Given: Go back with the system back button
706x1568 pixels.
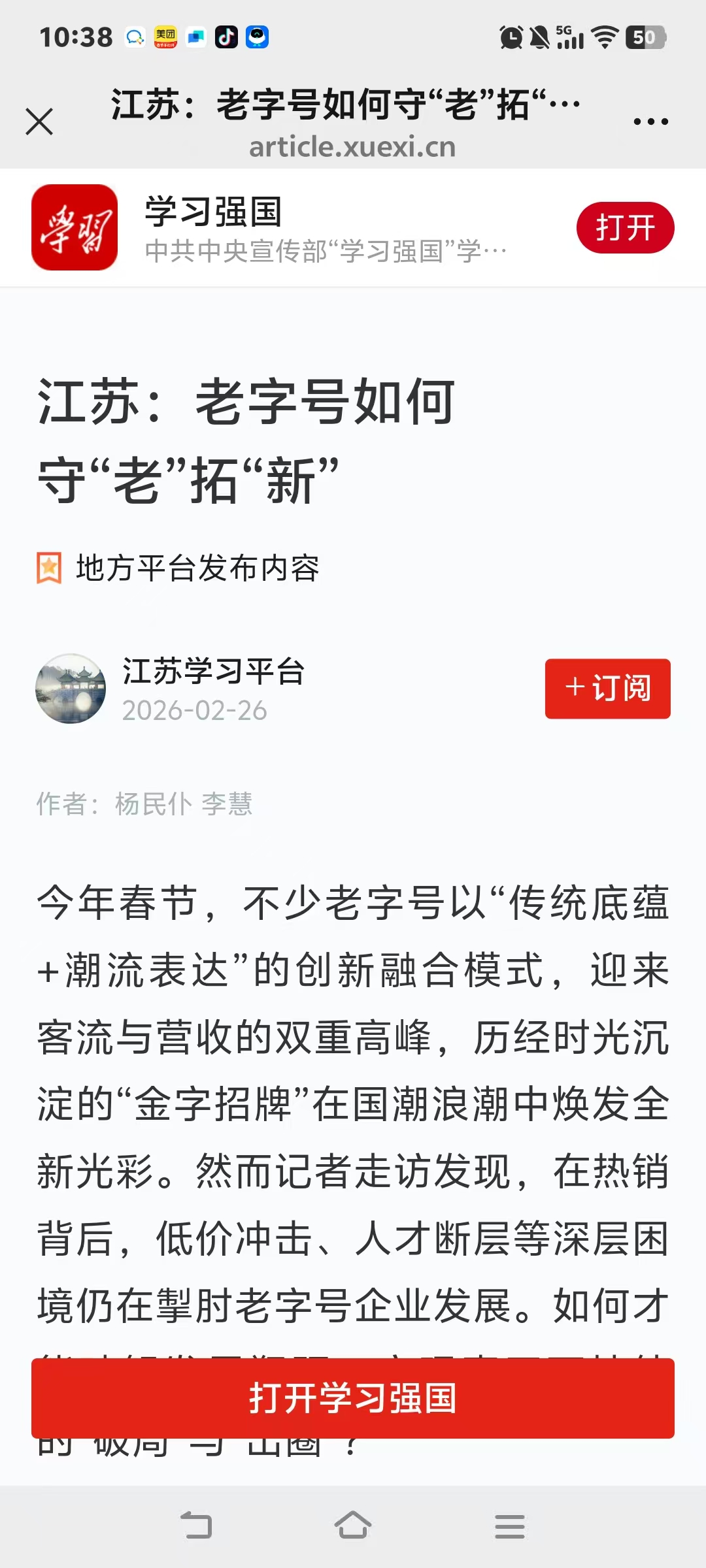Looking at the screenshot, I should (196, 1526).
